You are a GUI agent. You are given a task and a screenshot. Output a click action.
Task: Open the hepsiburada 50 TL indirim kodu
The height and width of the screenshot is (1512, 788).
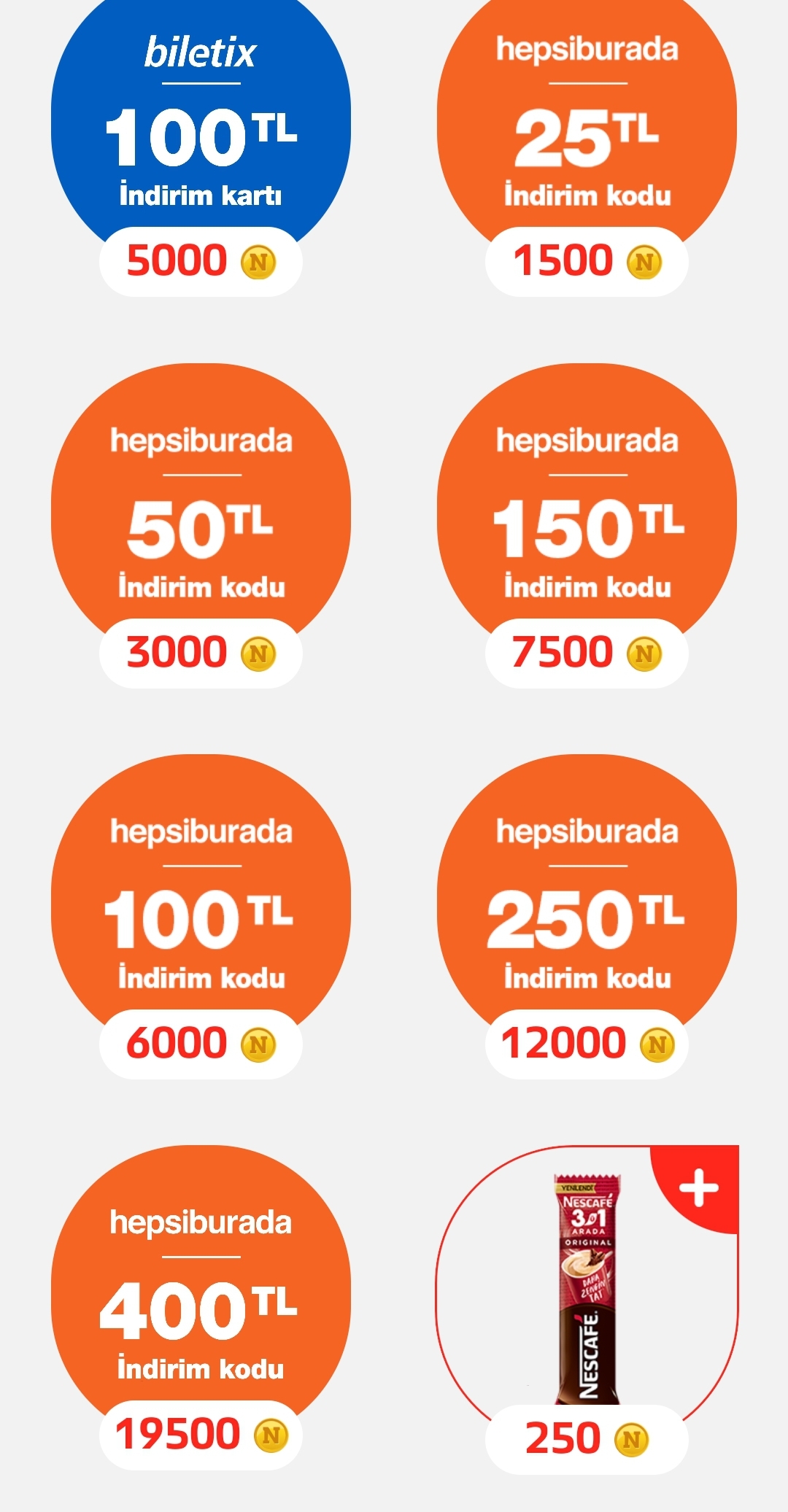201,525
